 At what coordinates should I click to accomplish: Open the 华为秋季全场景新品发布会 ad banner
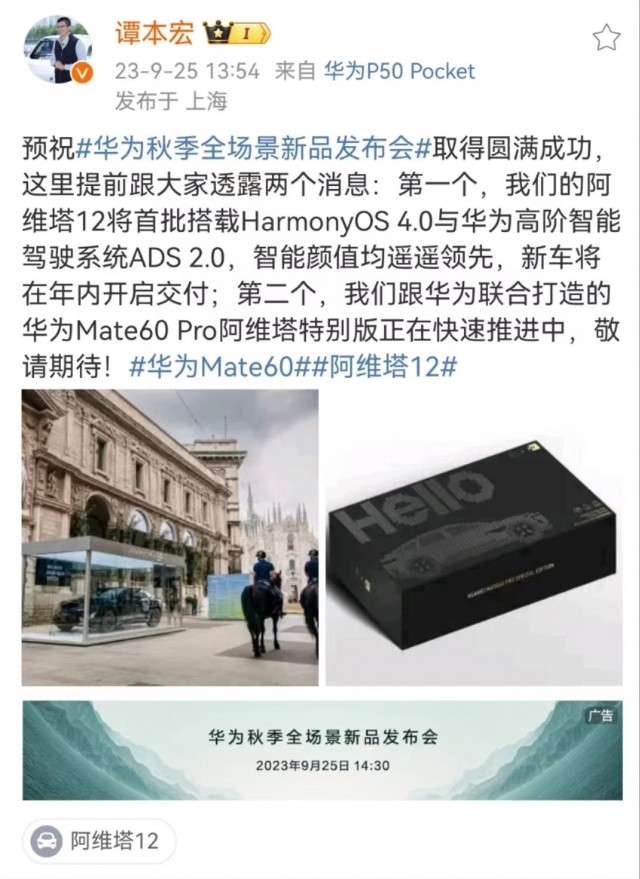(320, 749)
